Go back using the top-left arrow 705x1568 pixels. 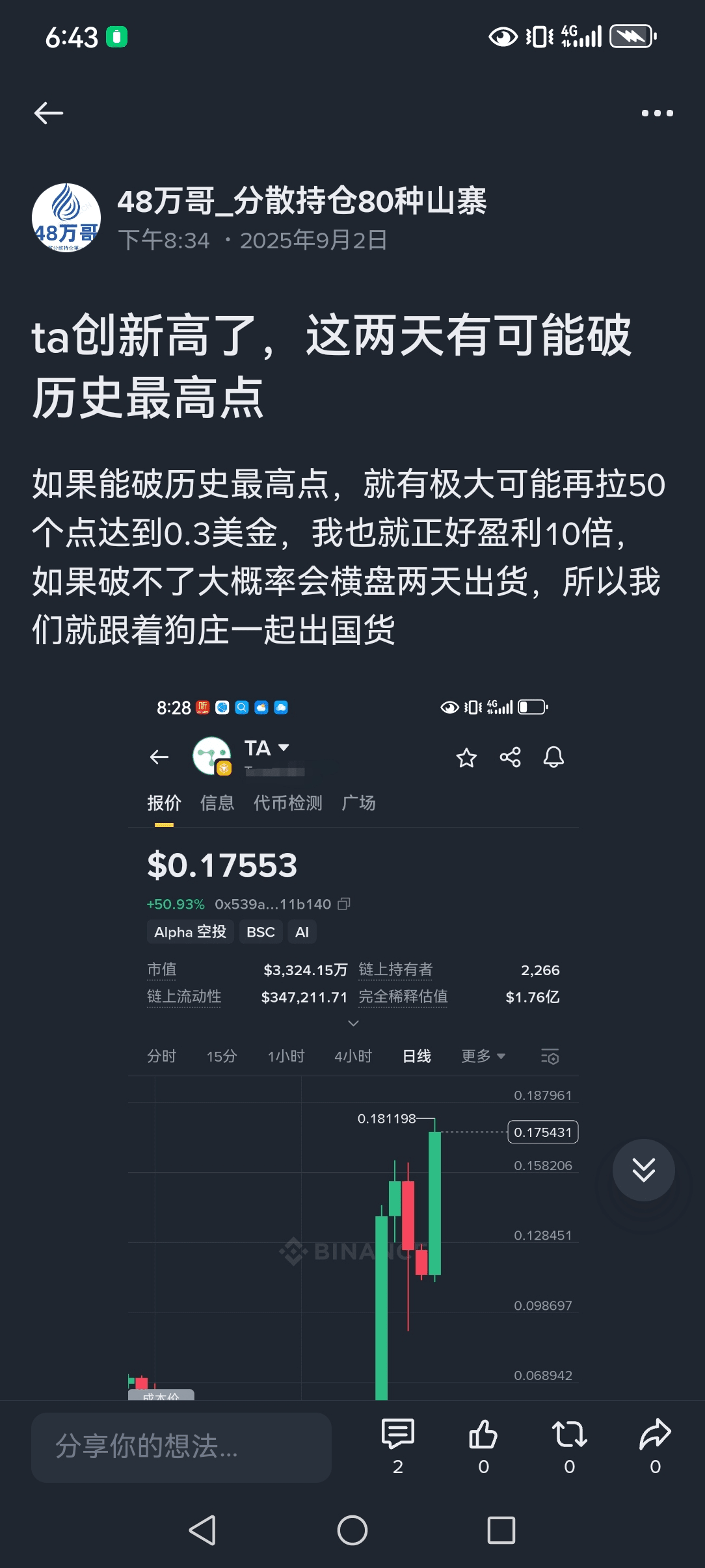tap(49, 113)
